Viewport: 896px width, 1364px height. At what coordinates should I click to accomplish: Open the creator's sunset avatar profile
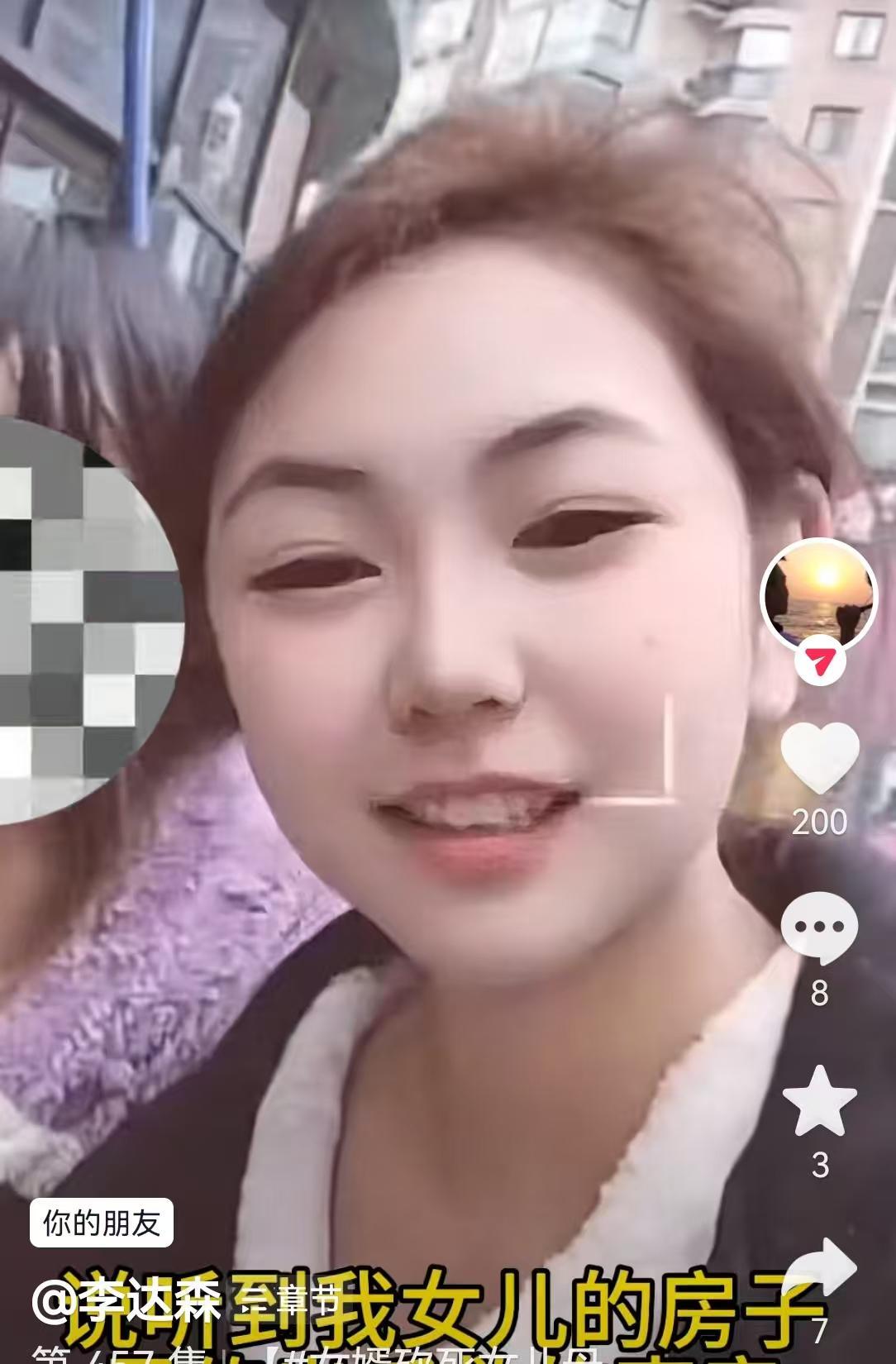(818, 595)
